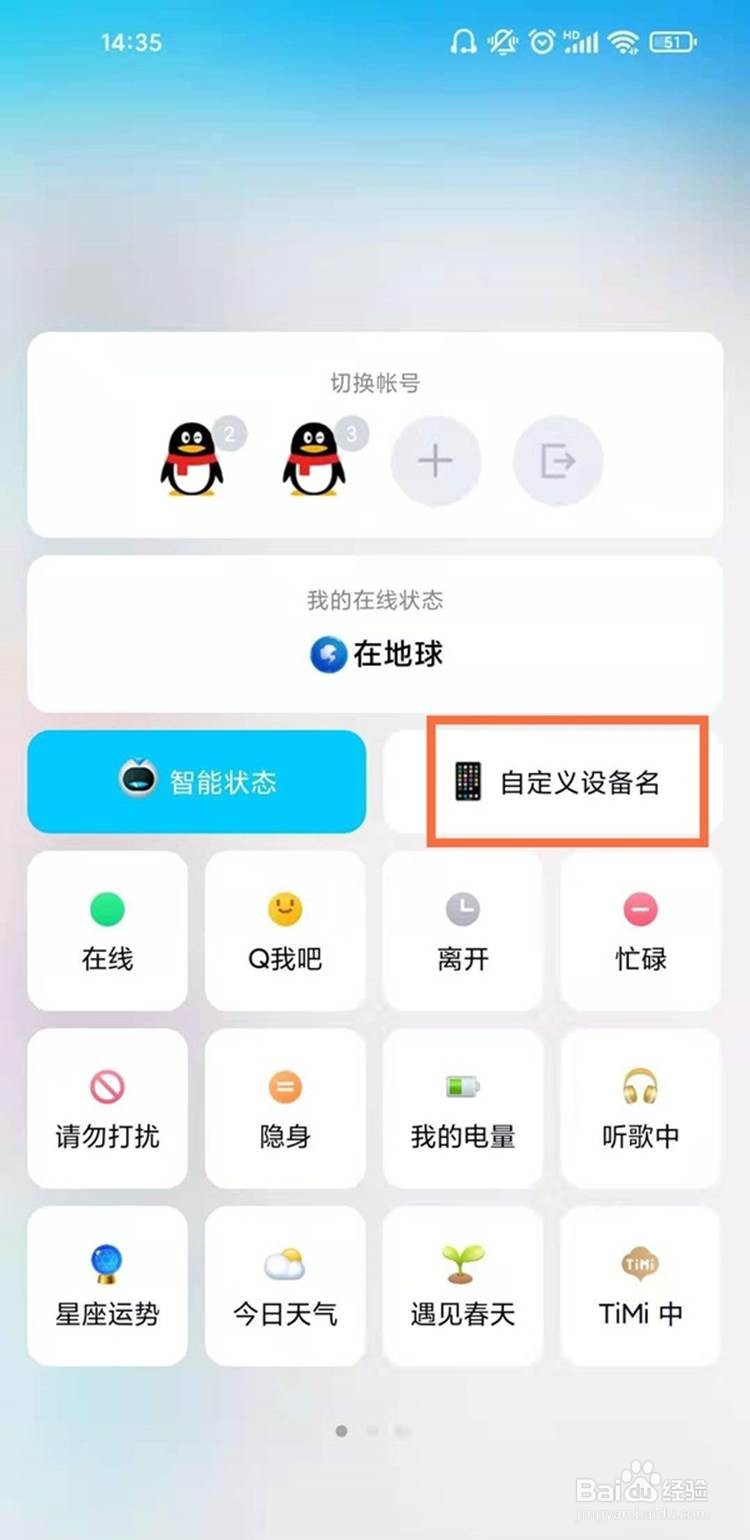This screenshot has width=750, height=1540.
Task: Select the 在线 (Online) status icon
Action: point(106,930)
